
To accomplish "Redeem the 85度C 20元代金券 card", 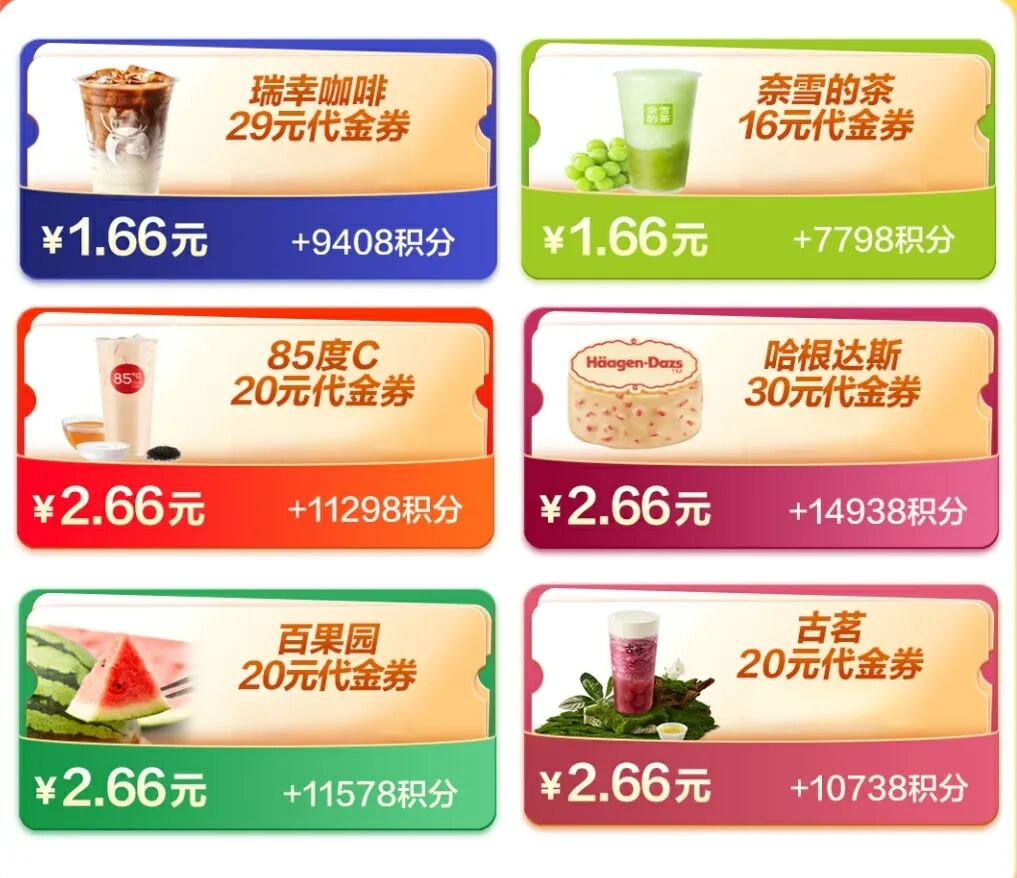I will coord(256,428).
